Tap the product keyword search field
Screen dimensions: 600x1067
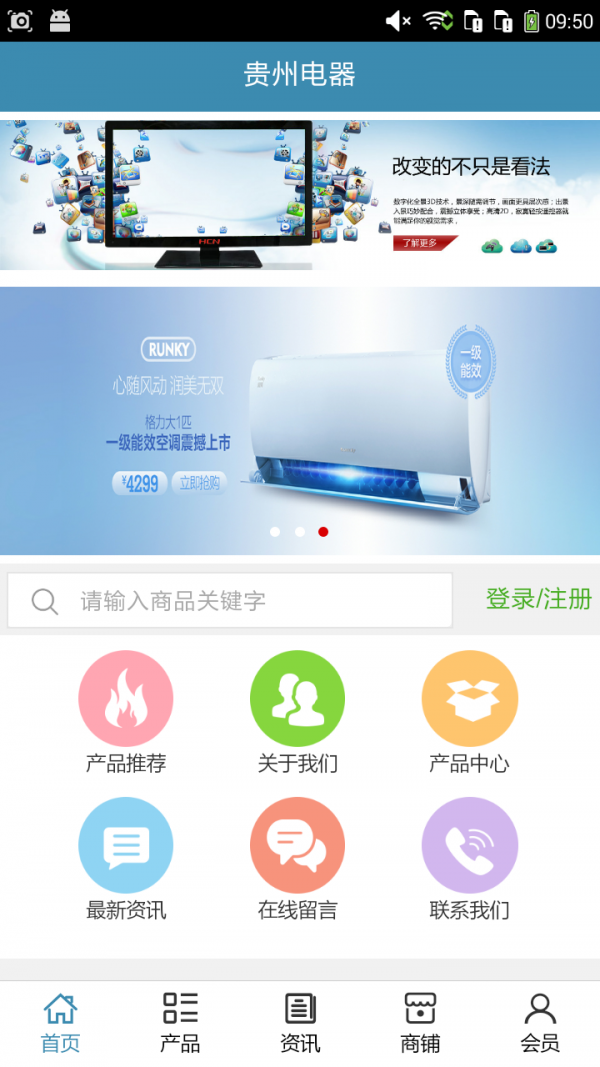pyautogui.click(x=240, y=601)
